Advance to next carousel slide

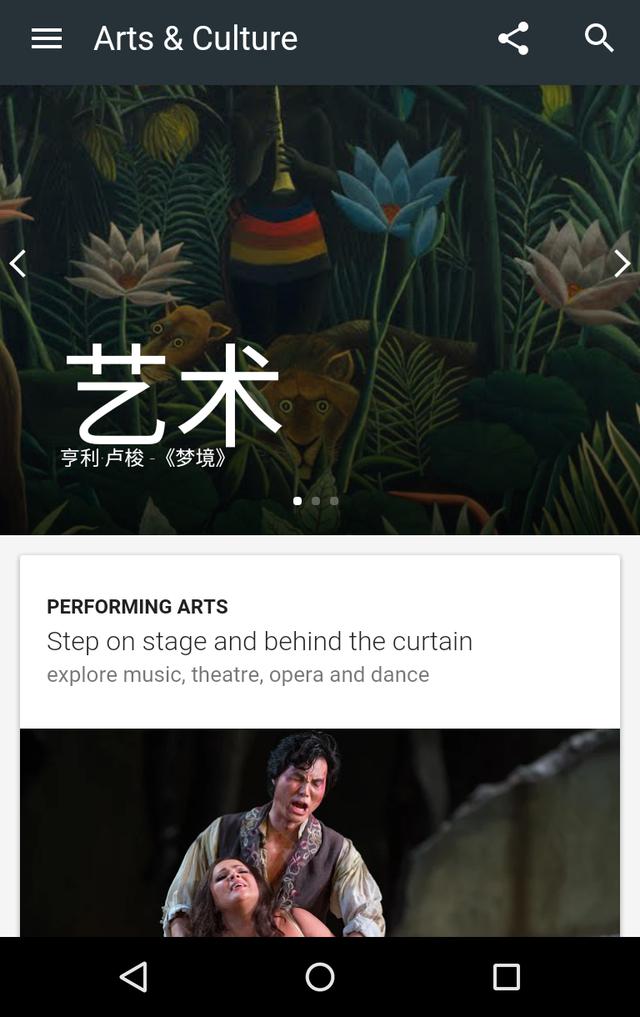click(x=621, y=263)
